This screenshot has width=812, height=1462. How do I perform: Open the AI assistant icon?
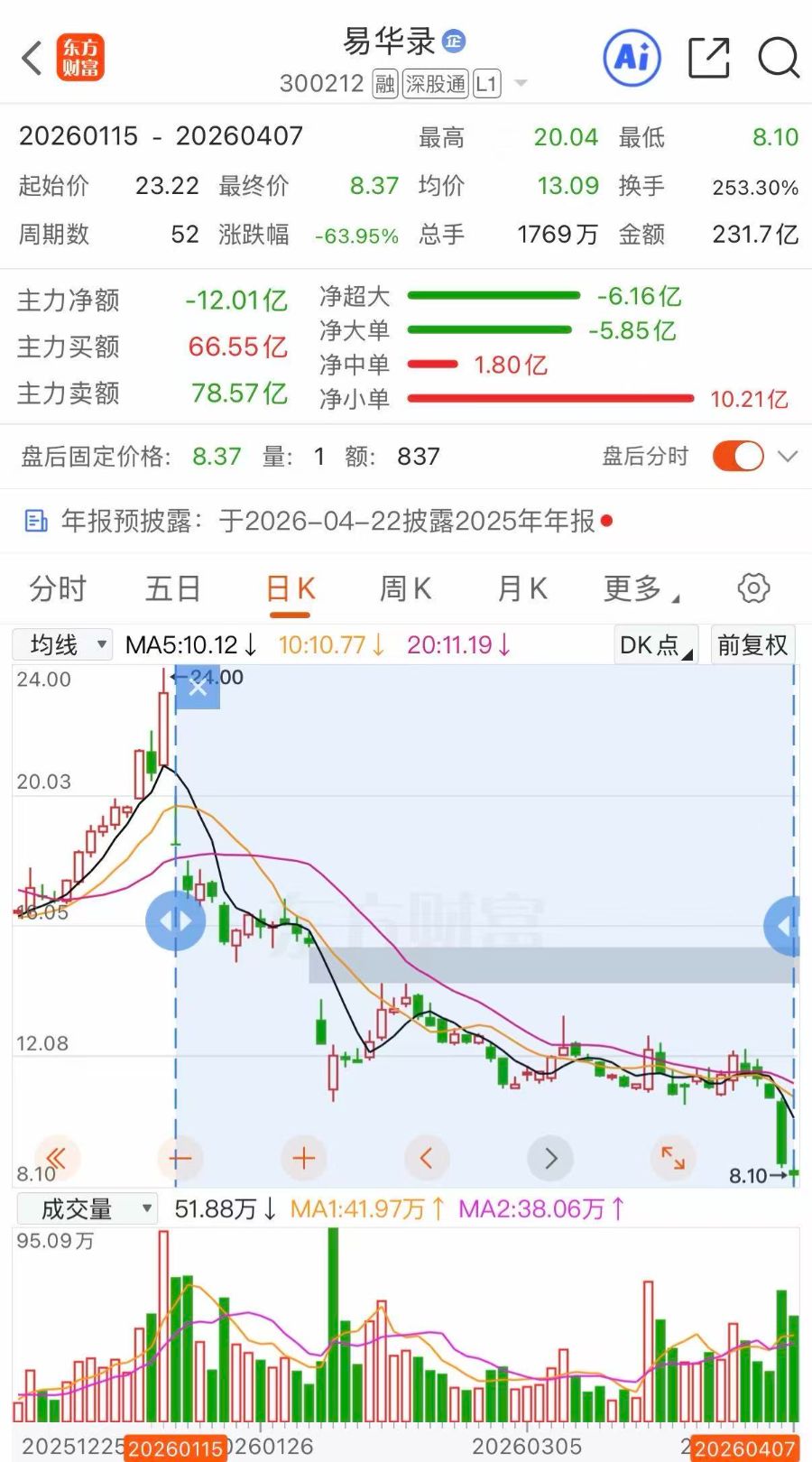point(632,59)
